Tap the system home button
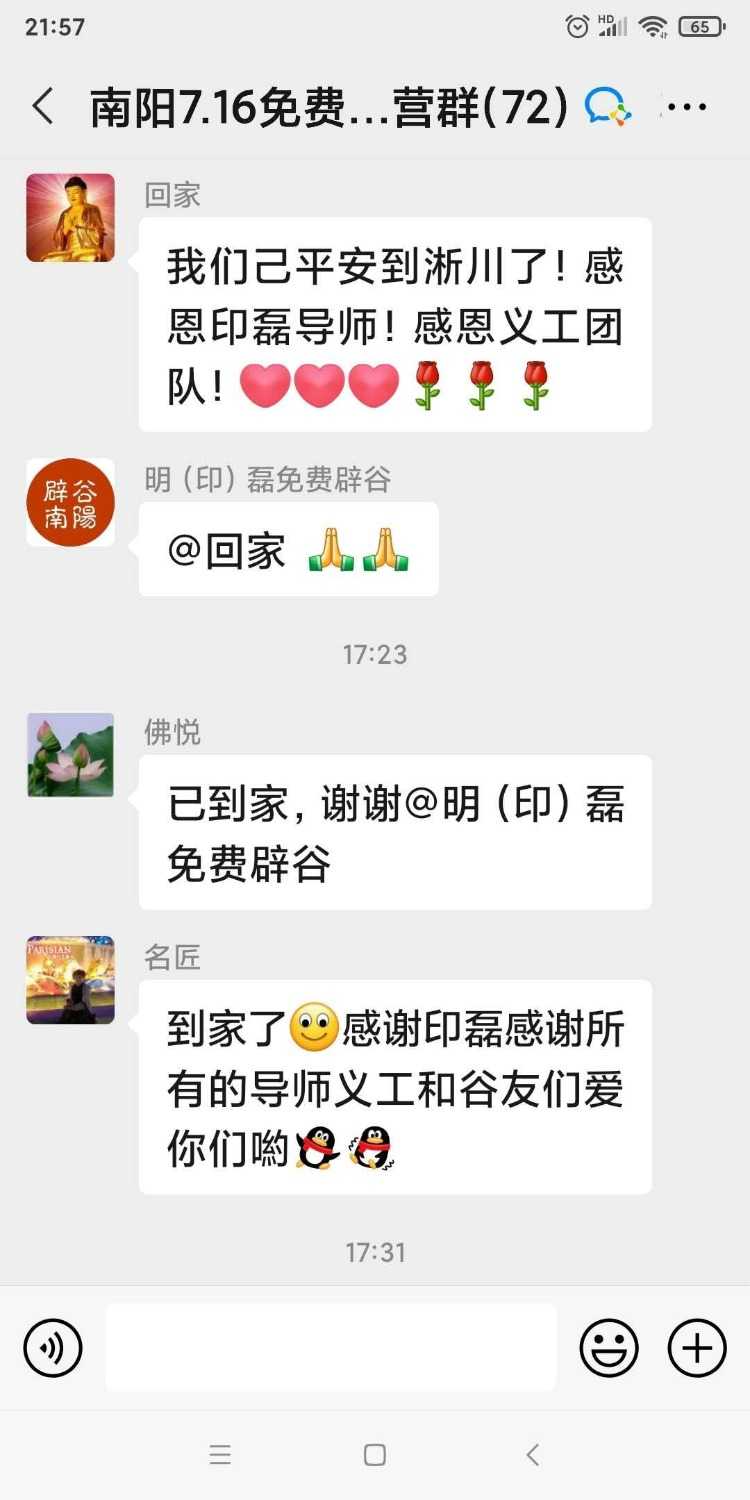The width and height of the screenshot is (750, 1500). [x=375, y=1455]
